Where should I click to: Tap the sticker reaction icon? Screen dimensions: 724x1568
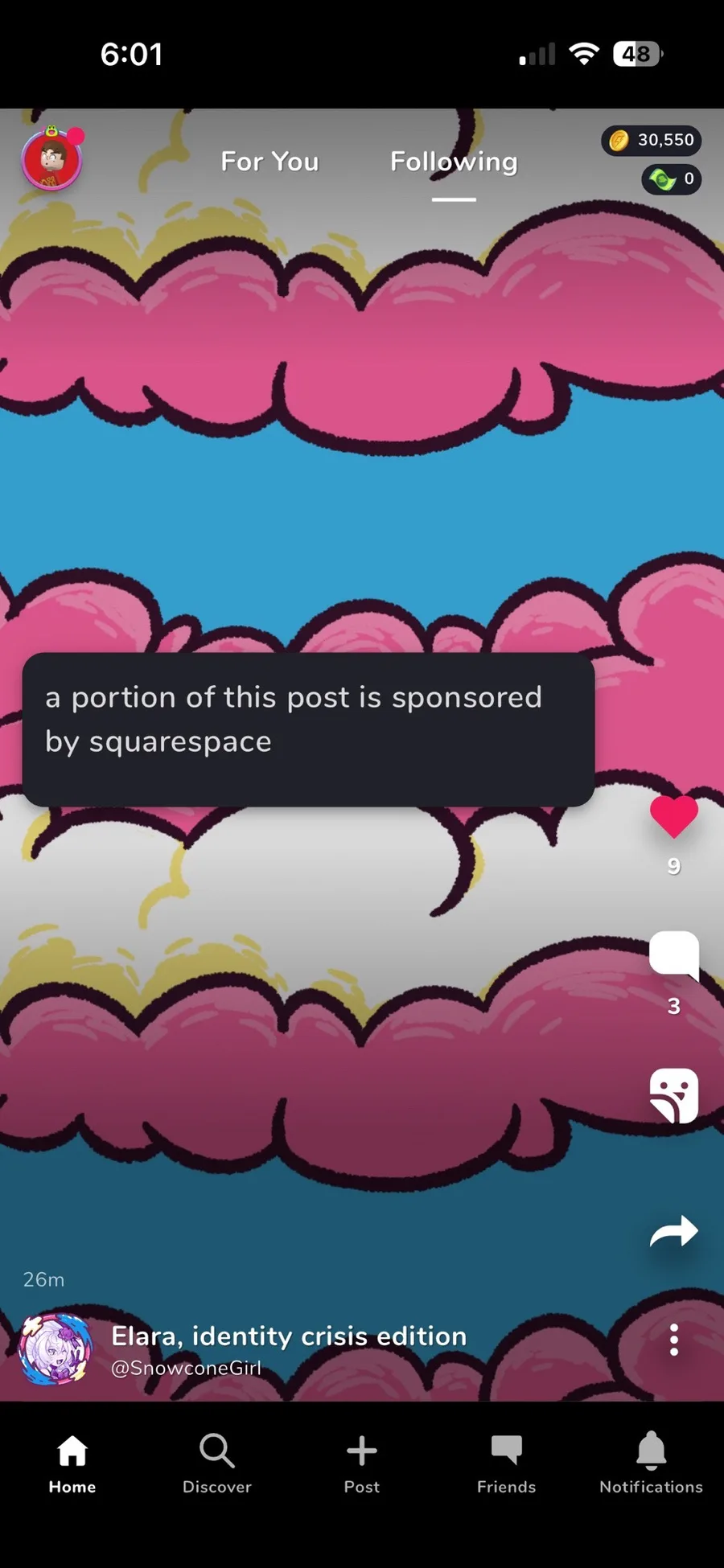point(674,1095)
